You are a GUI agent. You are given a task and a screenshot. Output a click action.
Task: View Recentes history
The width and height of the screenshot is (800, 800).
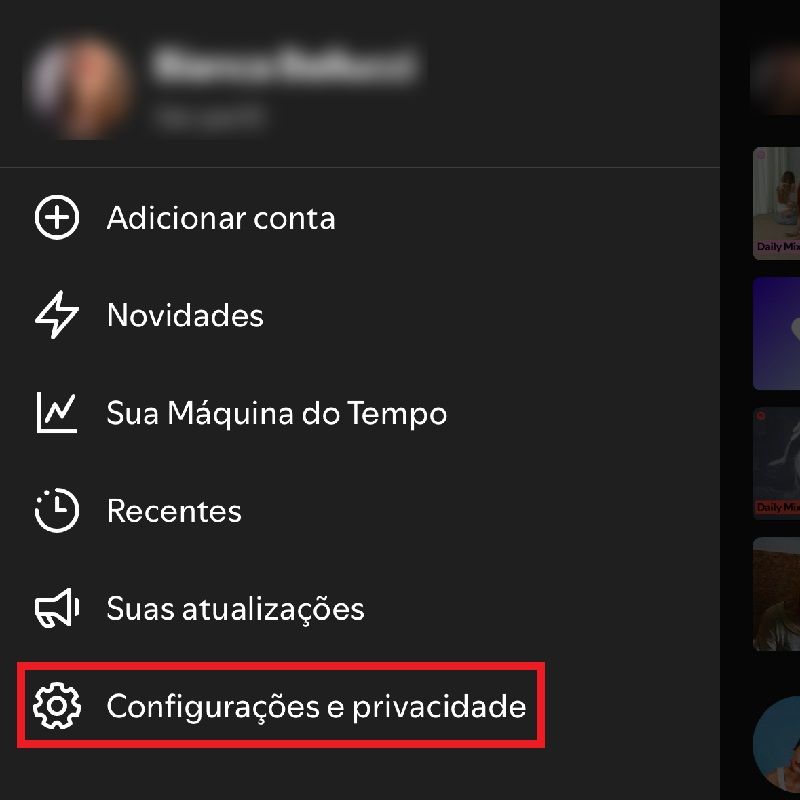click(x=174, y=511)
